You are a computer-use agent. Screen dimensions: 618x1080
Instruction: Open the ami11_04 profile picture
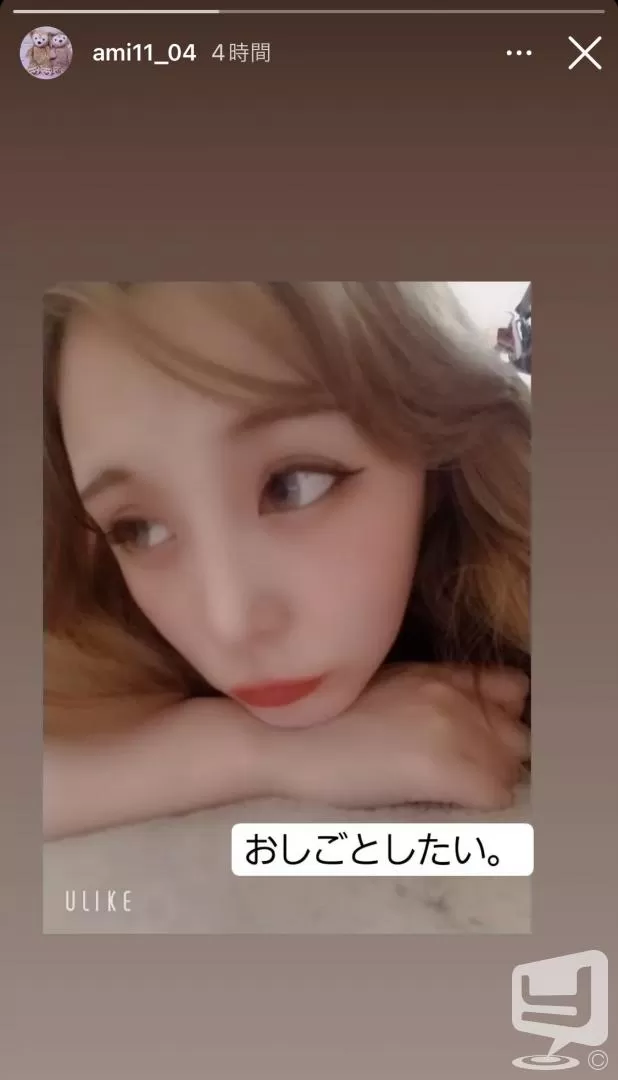[x=46, y=53]
